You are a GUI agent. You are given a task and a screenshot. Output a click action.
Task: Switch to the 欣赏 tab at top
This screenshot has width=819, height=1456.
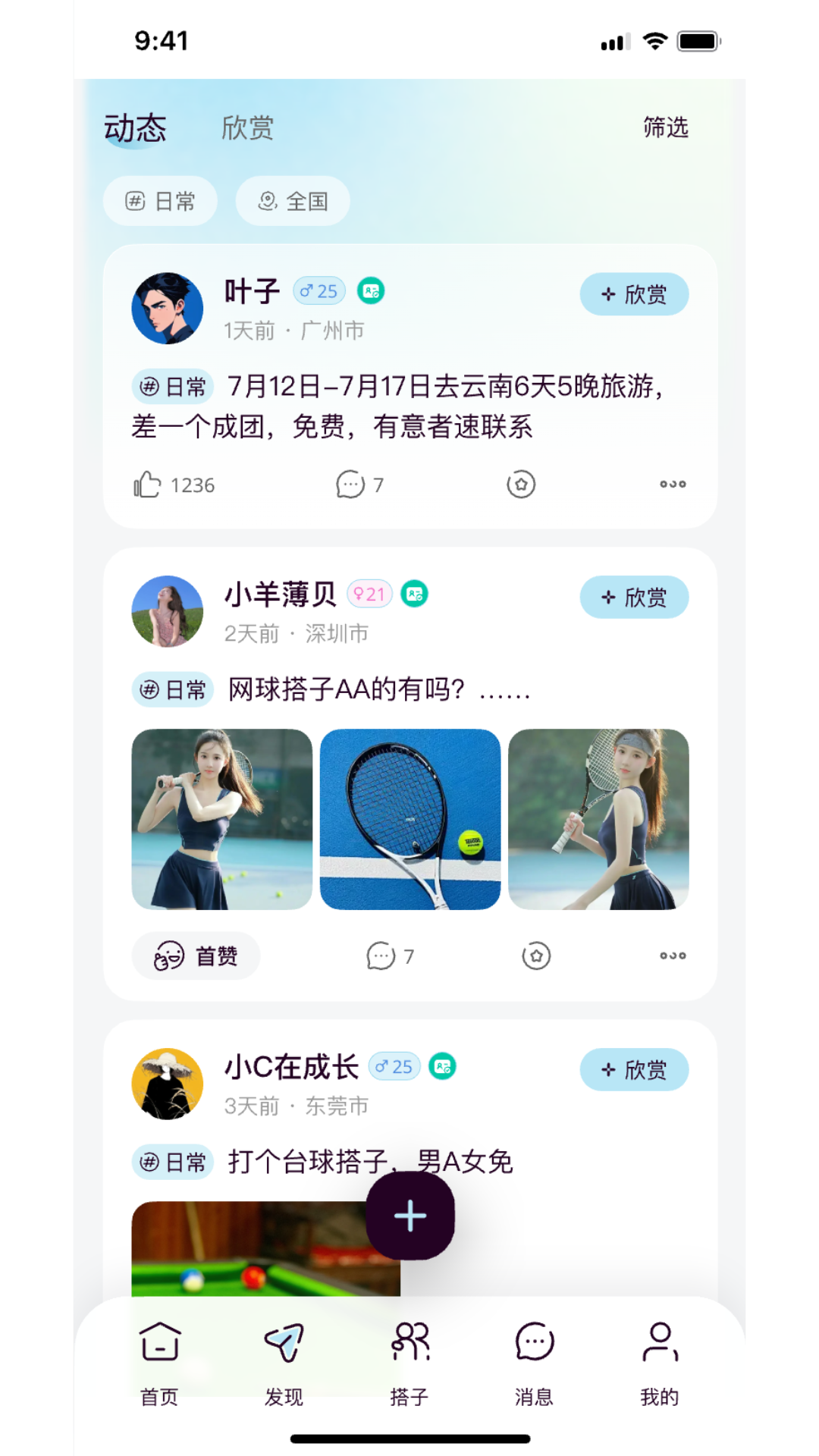point(247,127)
